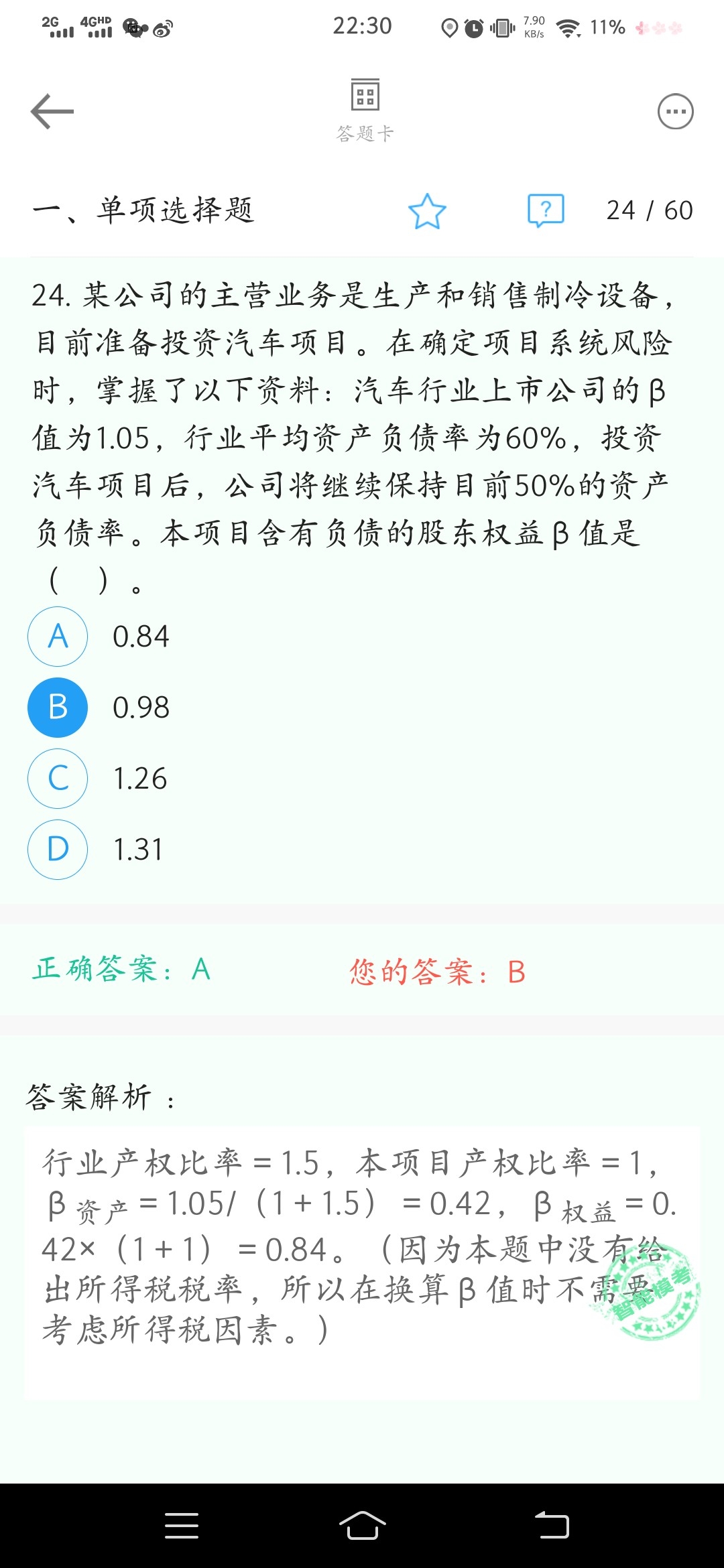Go back using the top arrow
This screenshot has width=724, height=1568.
coord(52,111)
